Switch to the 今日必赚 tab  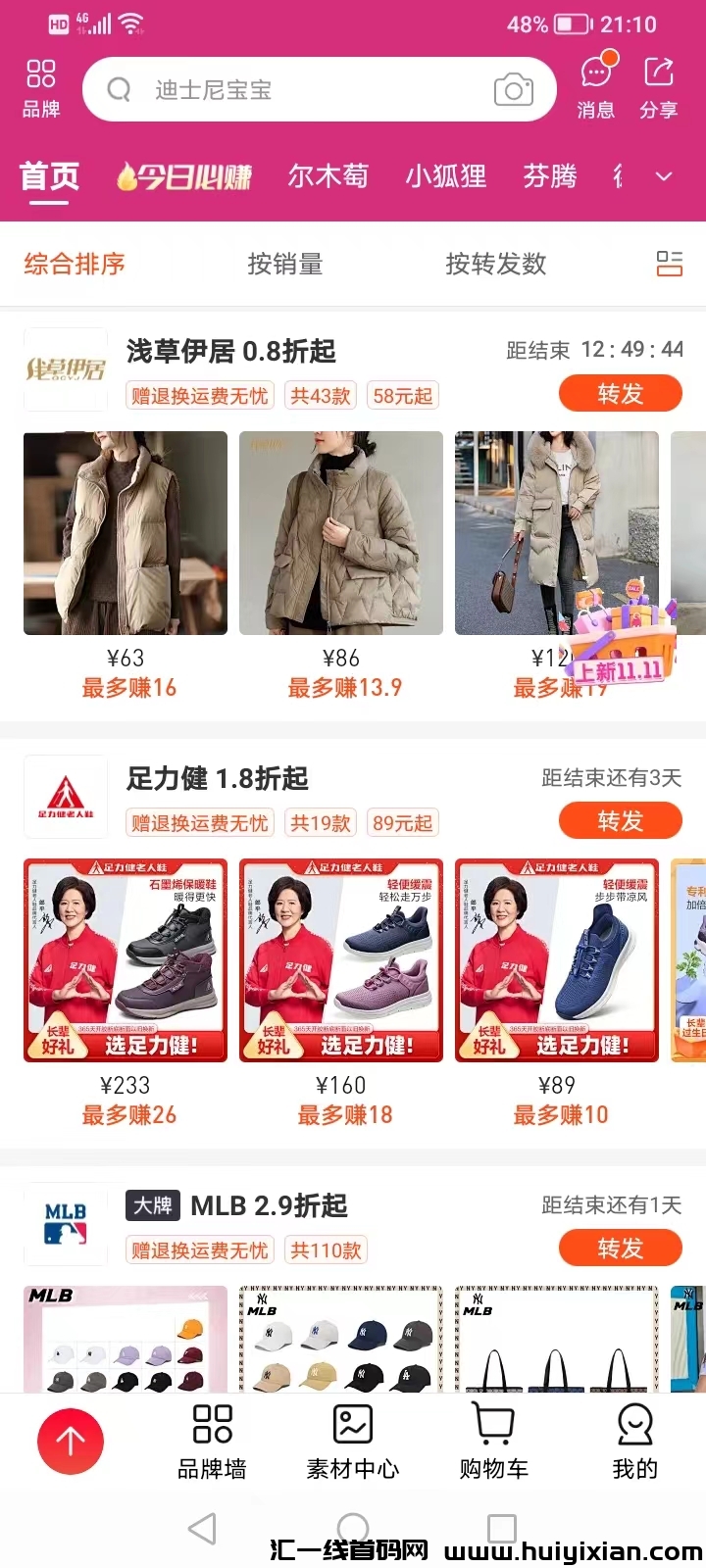pyautogui.click(x=184, y=176)
